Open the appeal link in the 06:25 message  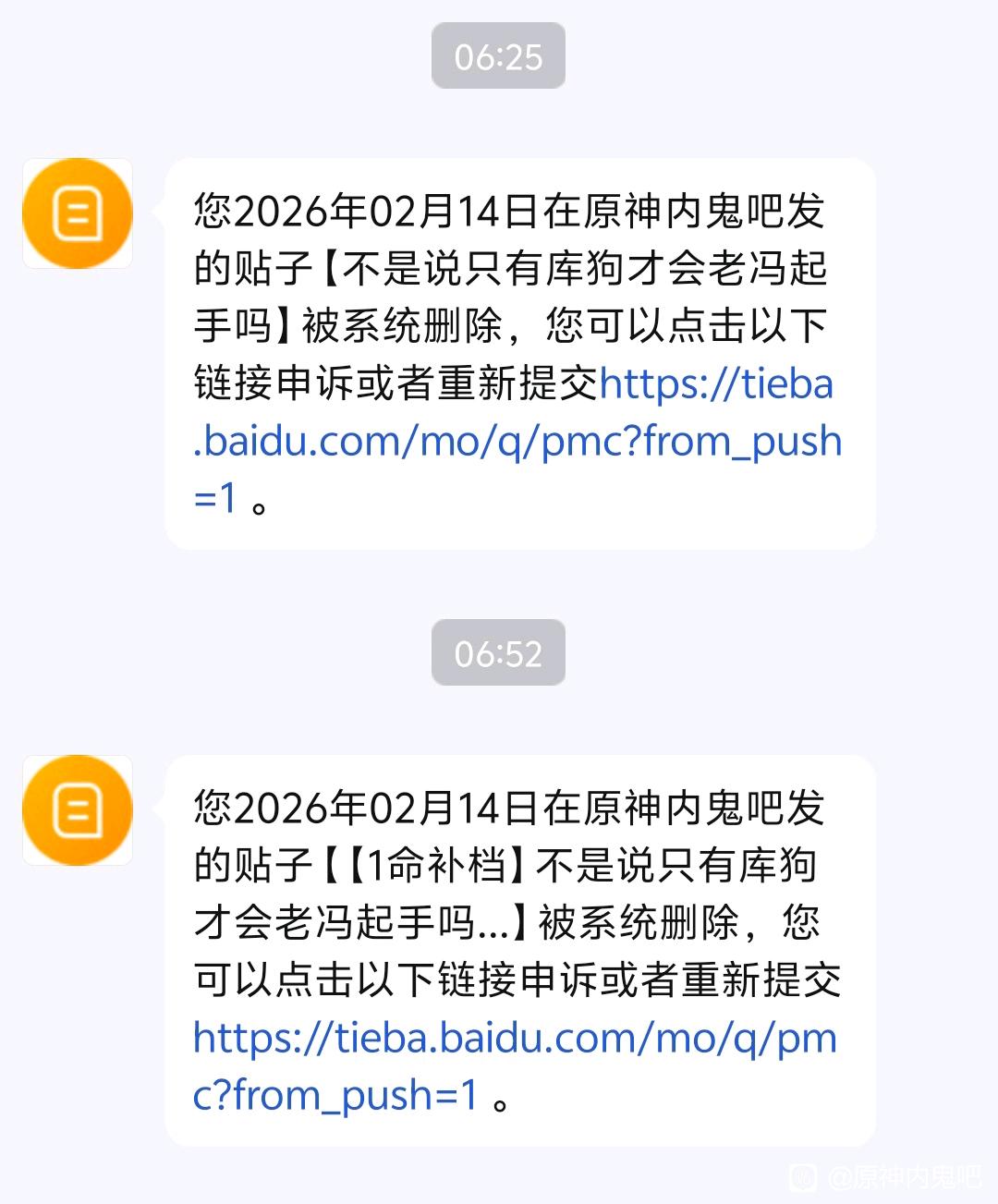coord(517,441)
